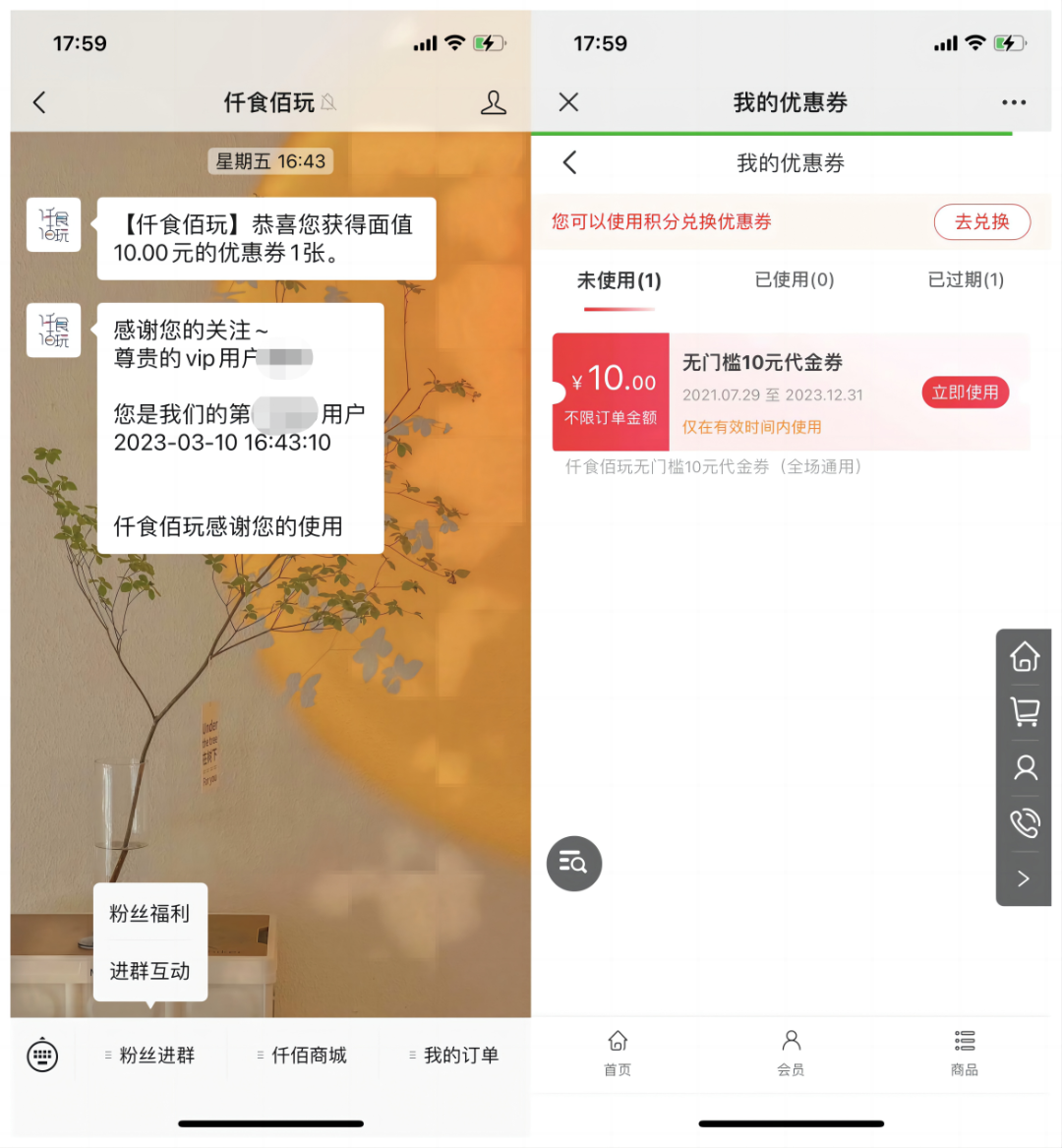Screen dimensions: 1062x1148
Task: Open the 粉丝进群 menu
Action: [150, 1056]
